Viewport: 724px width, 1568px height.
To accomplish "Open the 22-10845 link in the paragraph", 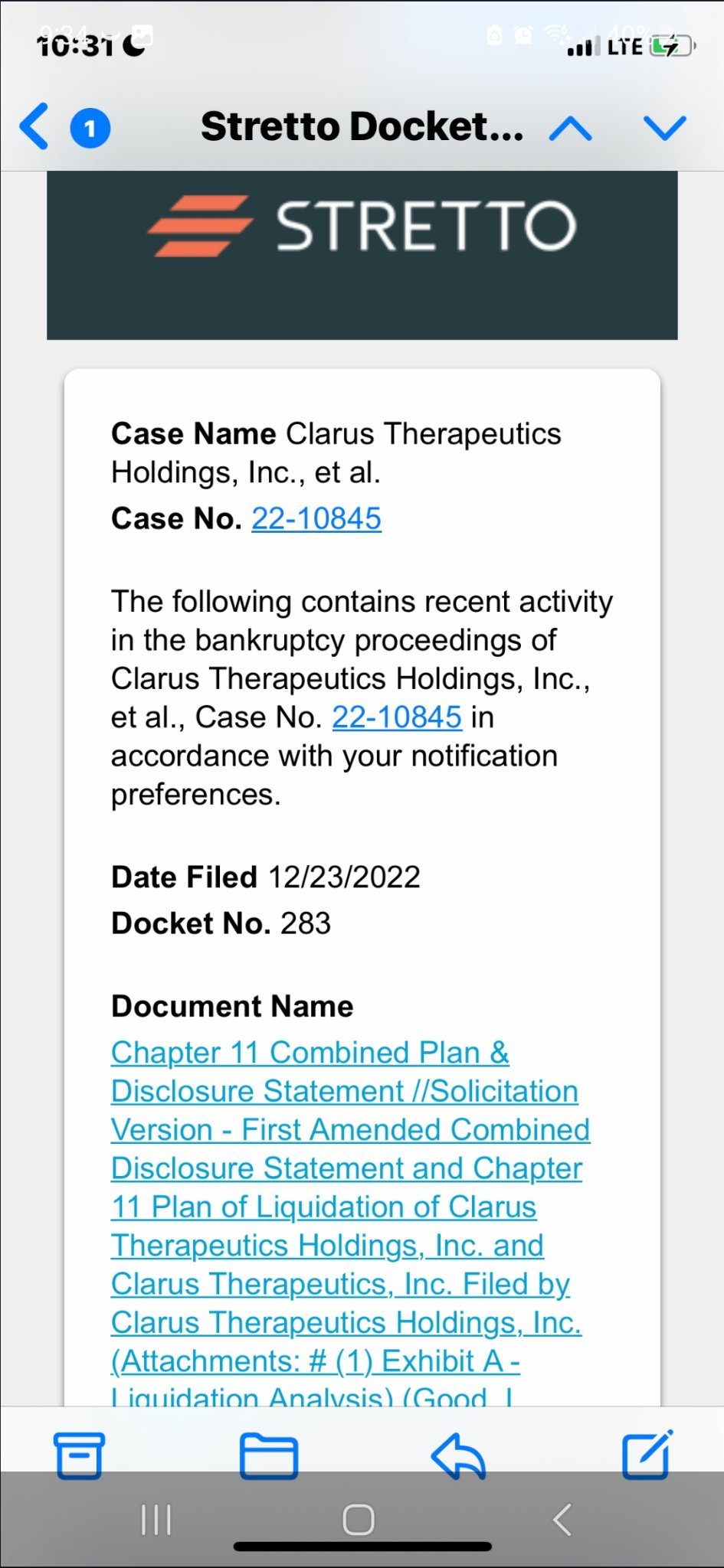I will (397, 717).
